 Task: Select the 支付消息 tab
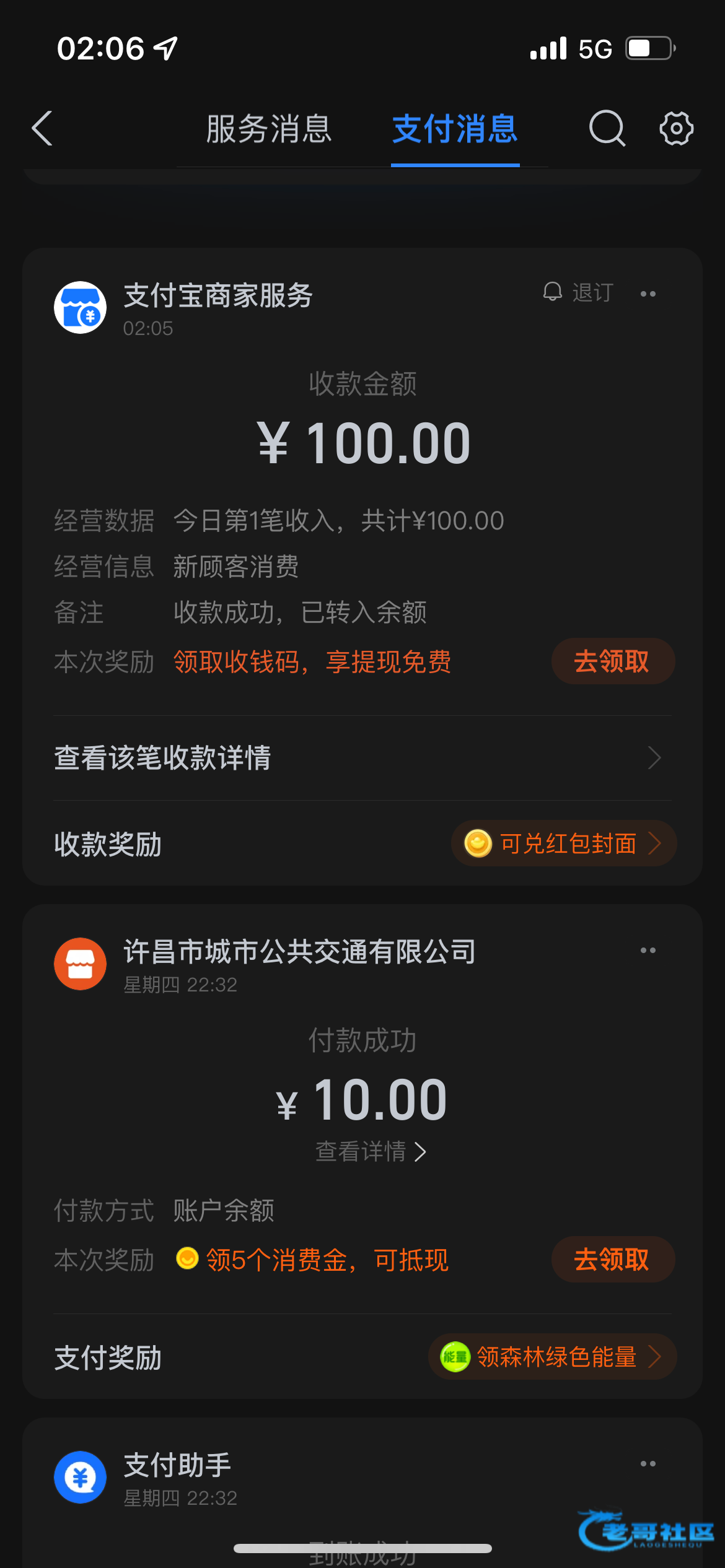click(x=455, y=129)
